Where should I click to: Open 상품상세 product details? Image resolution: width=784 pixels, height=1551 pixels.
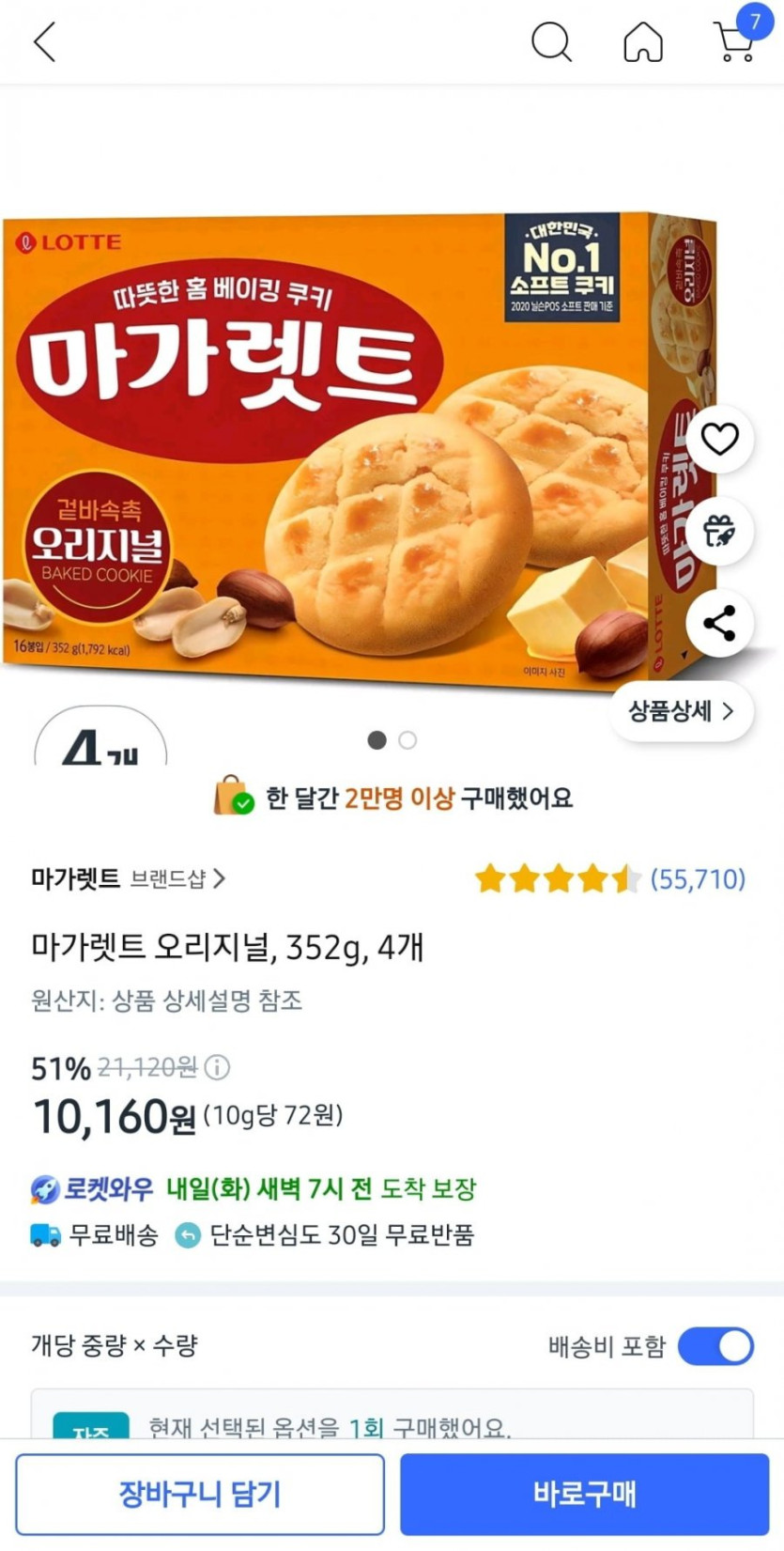[x=682, y=711]
